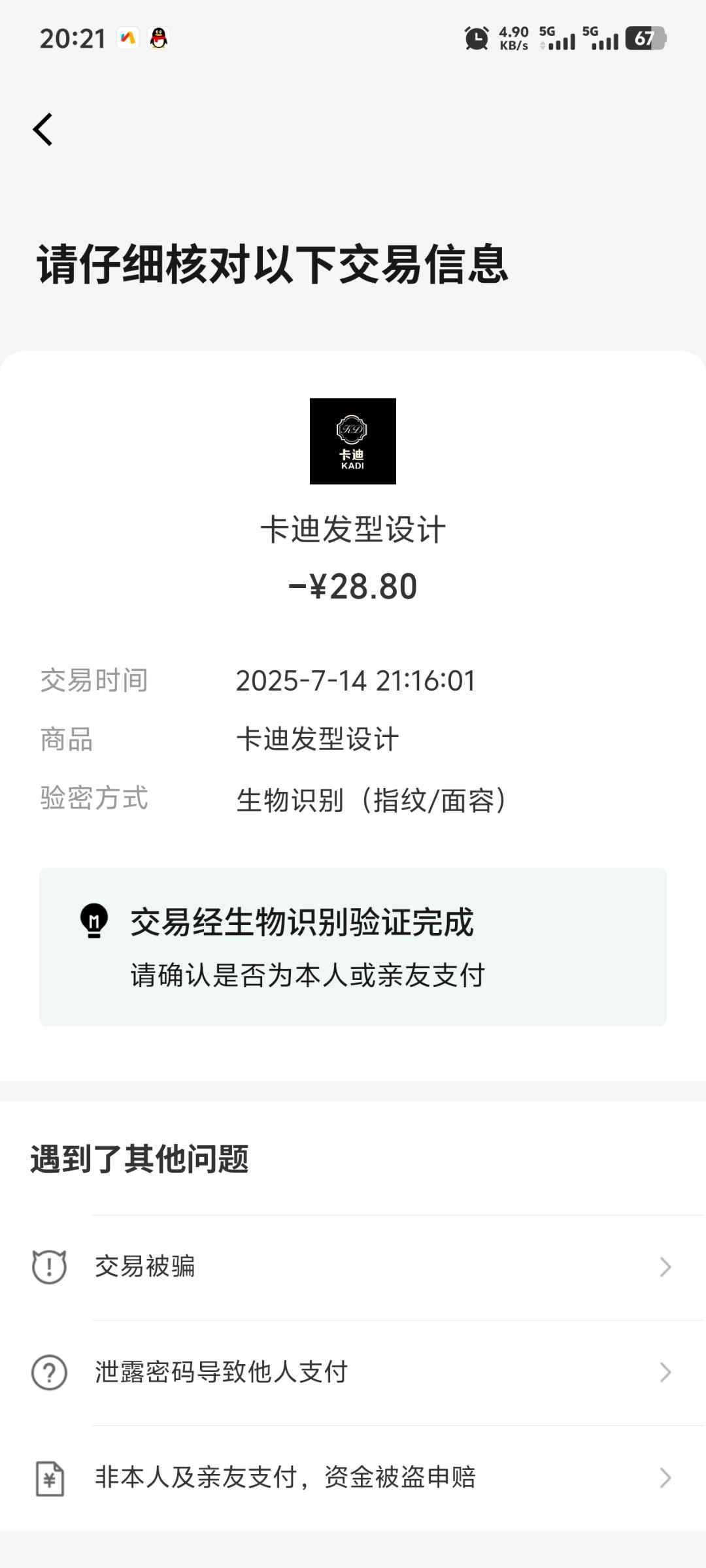Click the 20:21 clock in status bar

click(74, 39)
